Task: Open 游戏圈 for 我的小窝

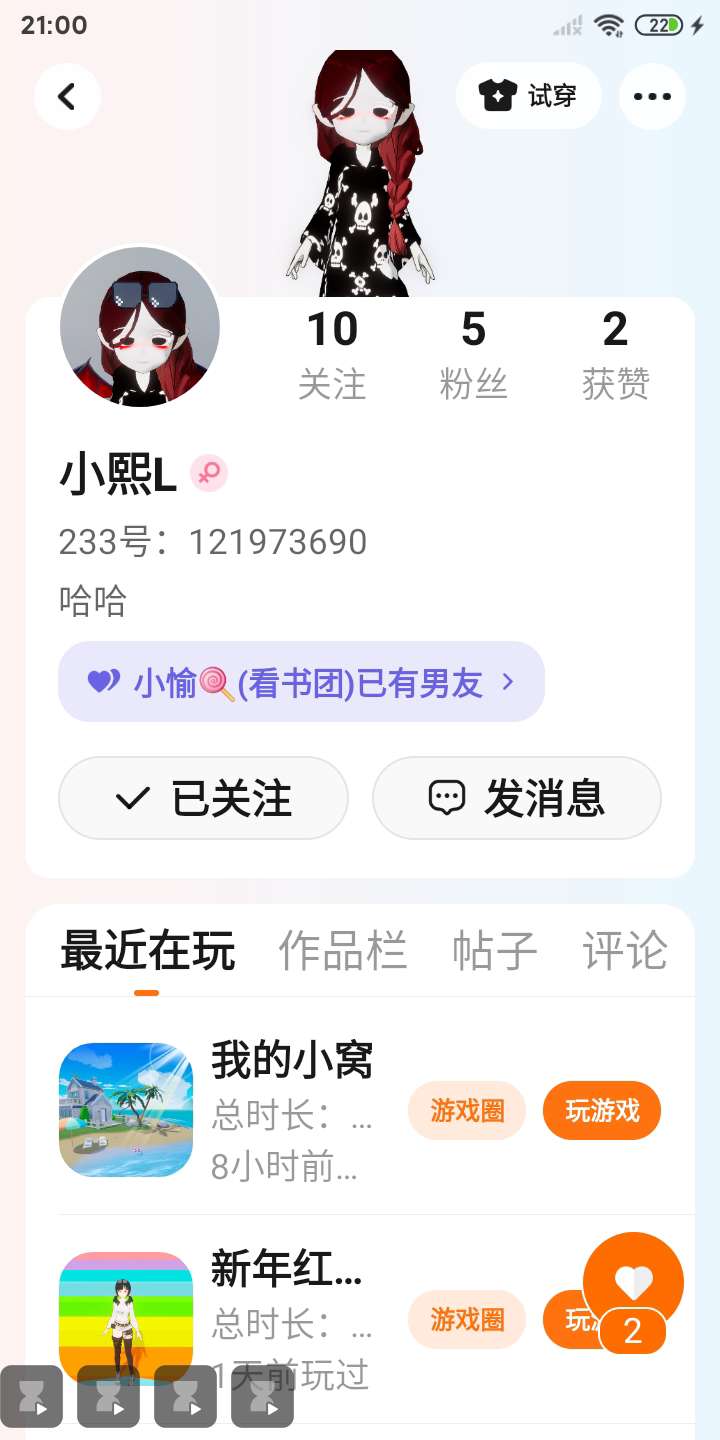Action: pyautogui.click(x=467, y=1110)
